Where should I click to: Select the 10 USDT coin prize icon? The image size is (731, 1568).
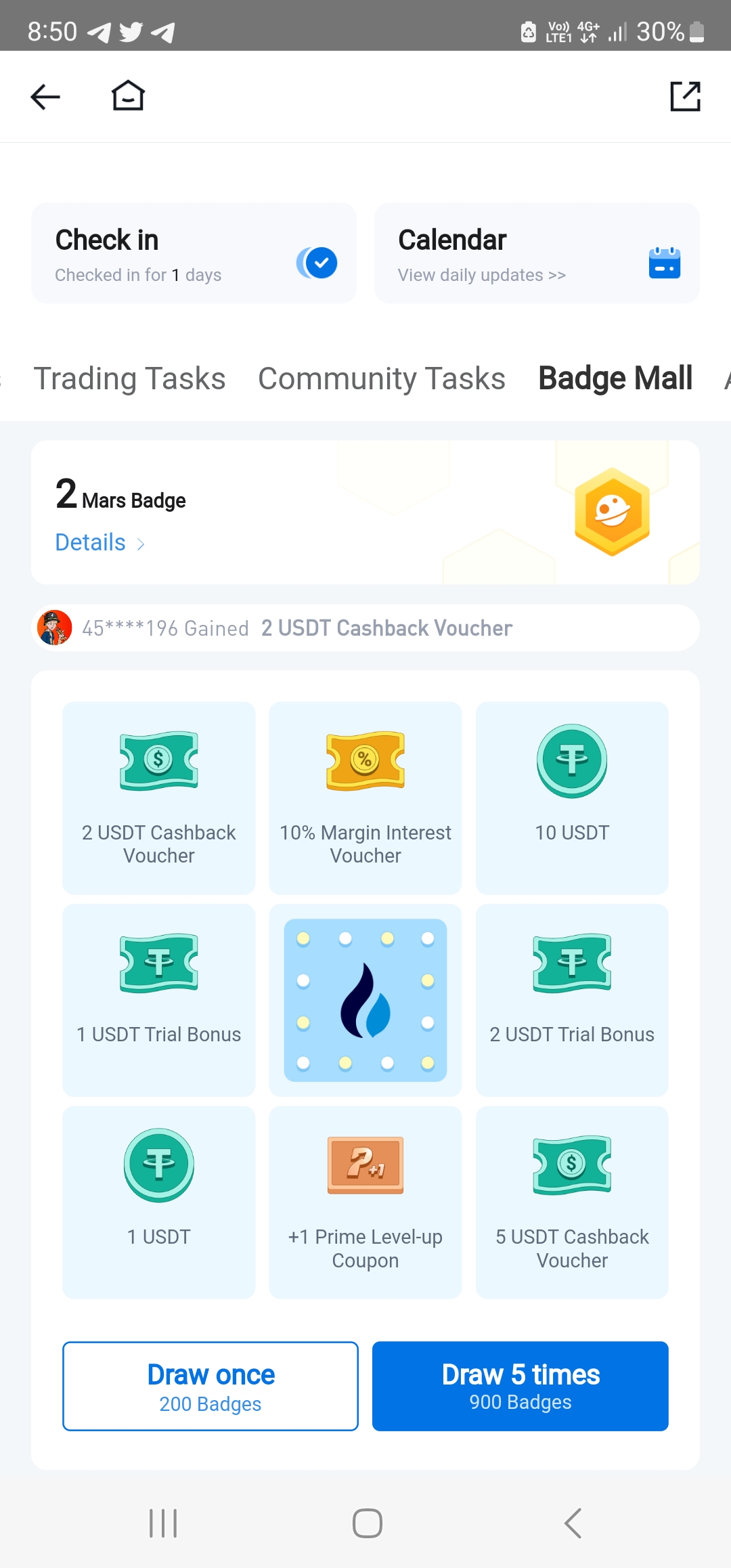click(571, 760)
